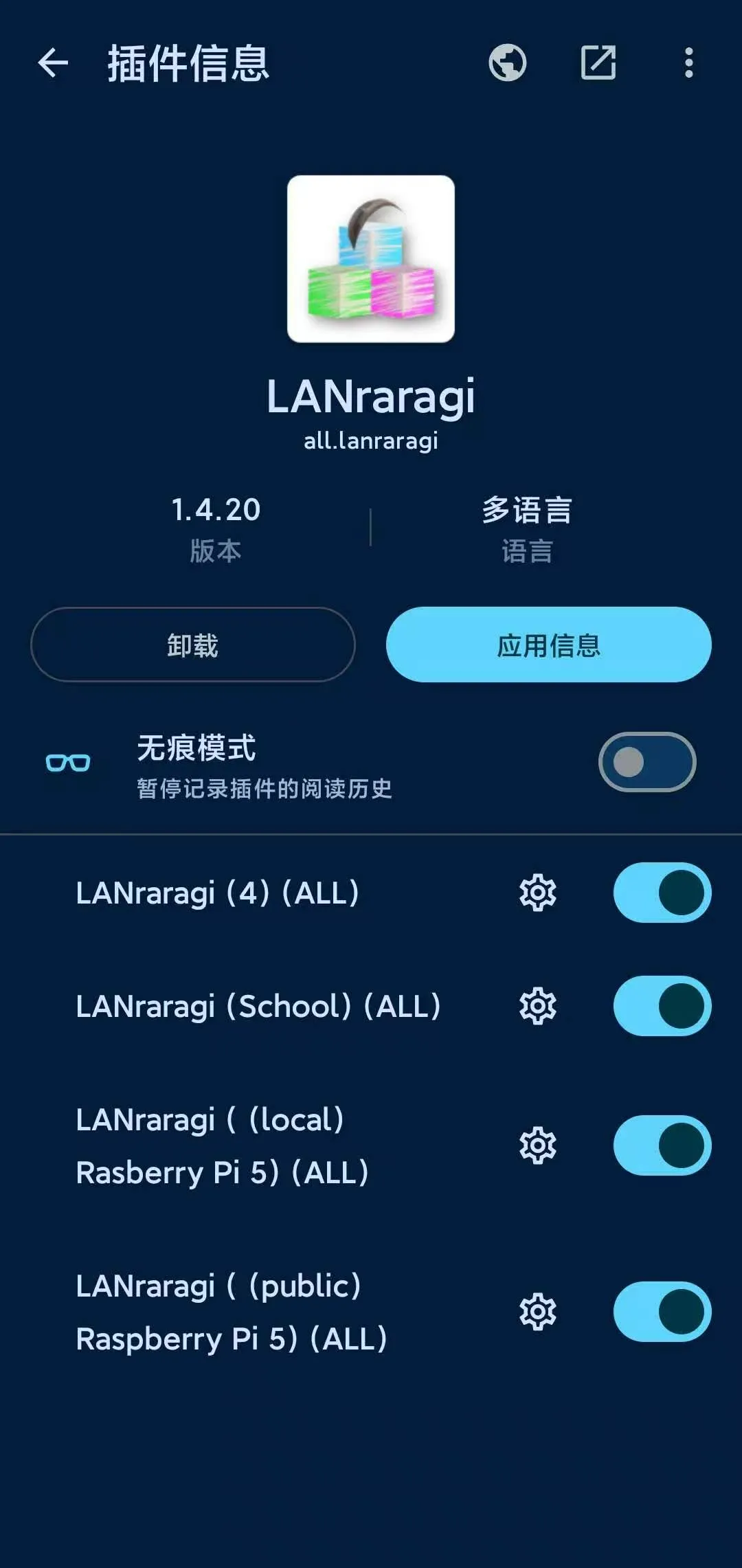742x1568 pixels.
Task: Click the open-in-new window icon at top
Action: pyautogui.click(x=598, y=63)
